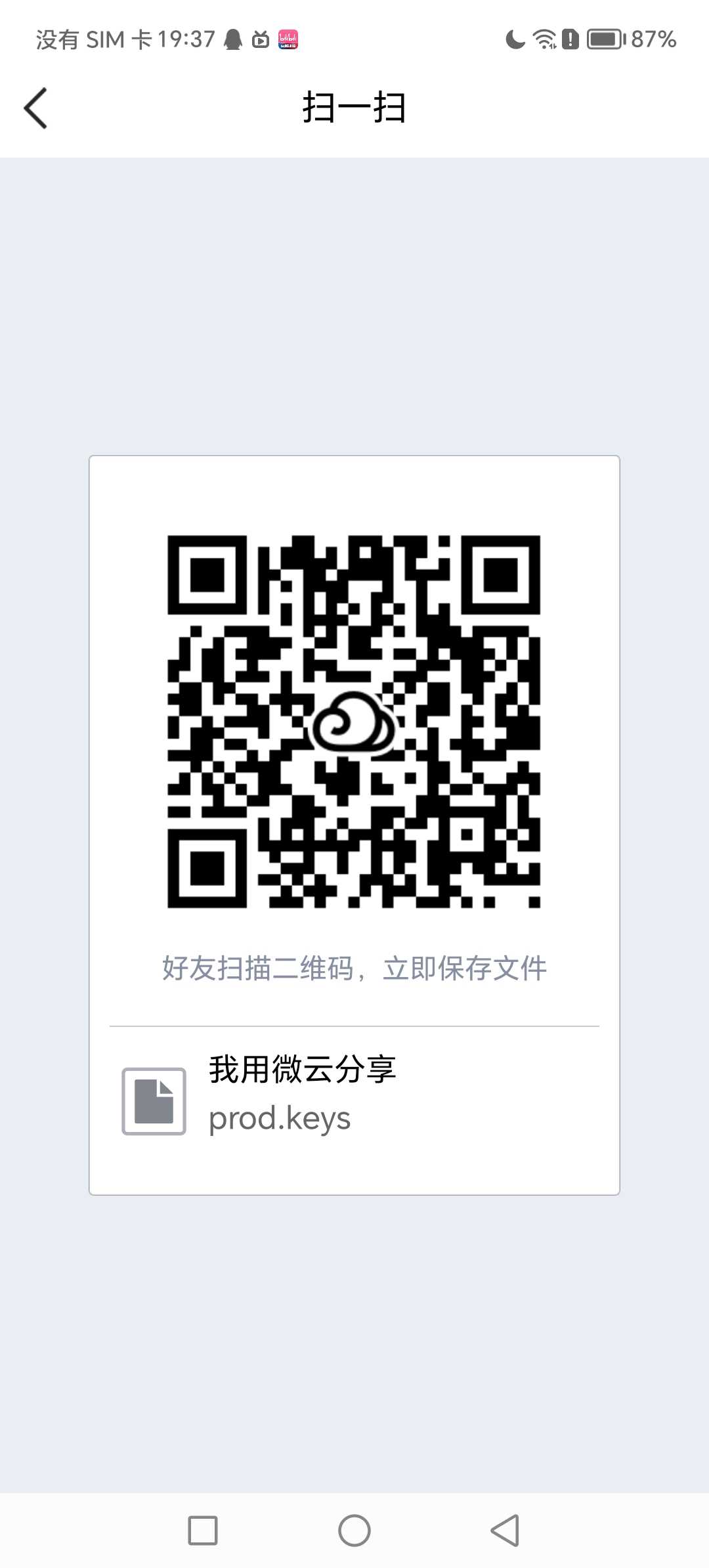Open the shared prod.keys file
Viewport: 709px width, 1568px height.
(x=280, y=1118)
